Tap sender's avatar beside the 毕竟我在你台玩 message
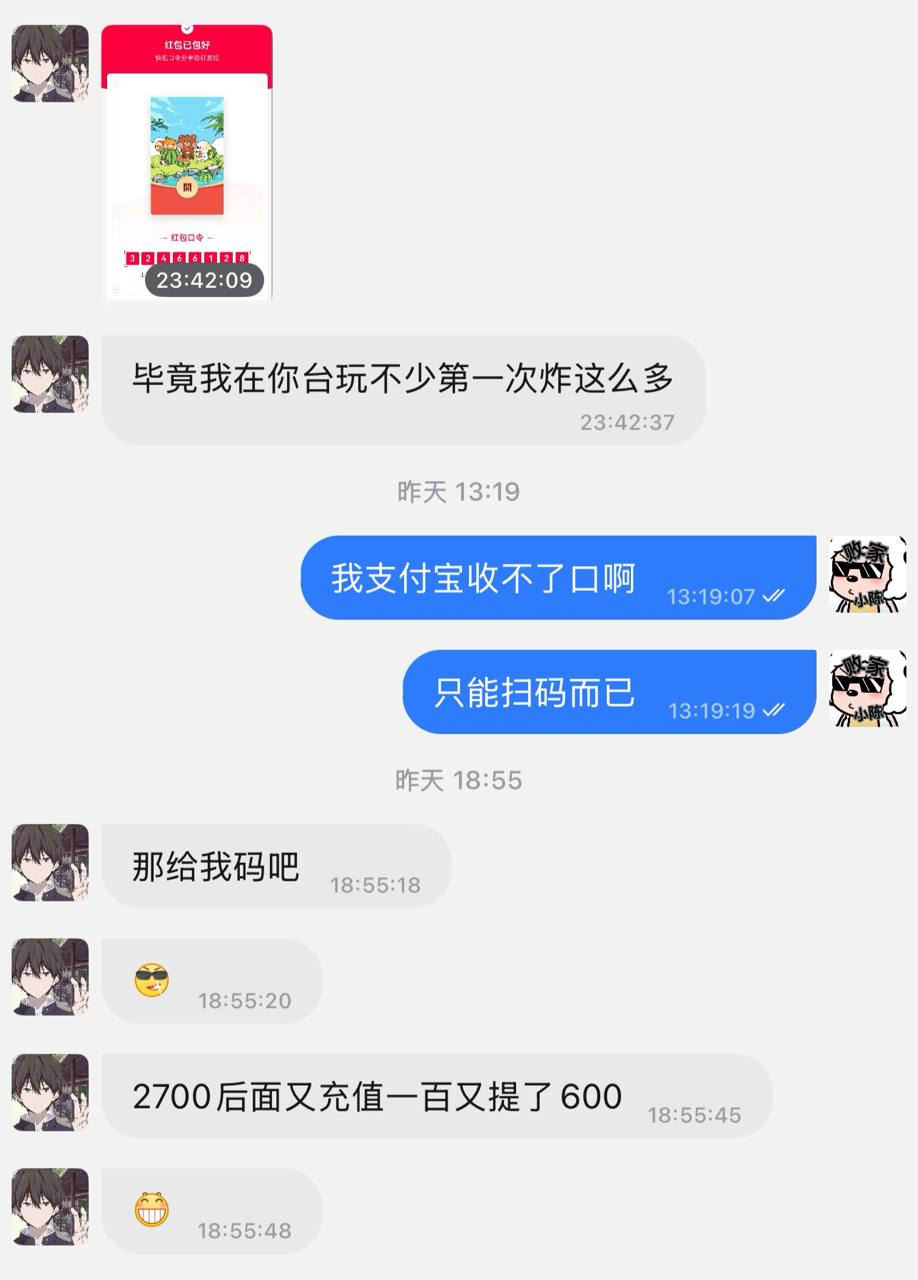 50,373
